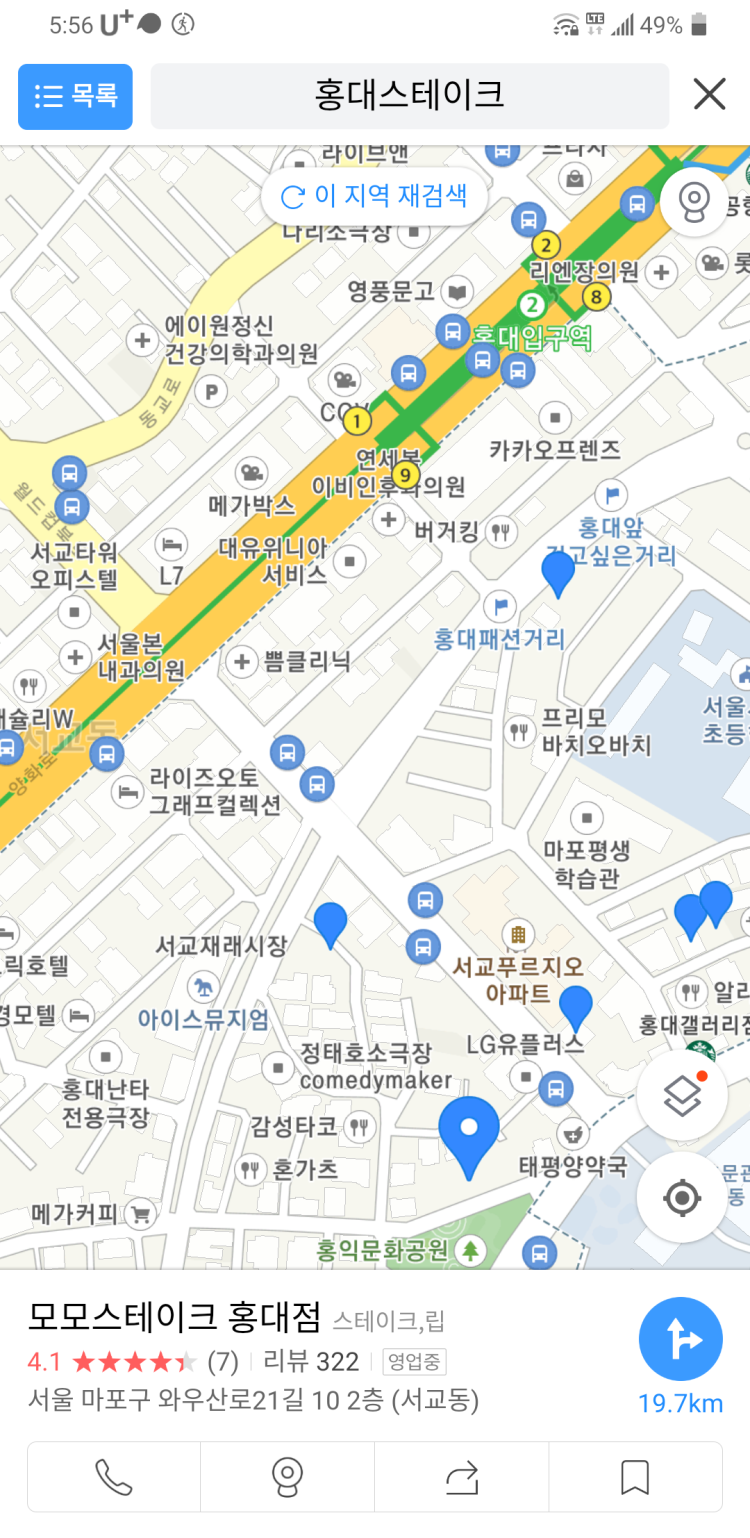Open the map layers button
750x1538 pixels.
682,1096
